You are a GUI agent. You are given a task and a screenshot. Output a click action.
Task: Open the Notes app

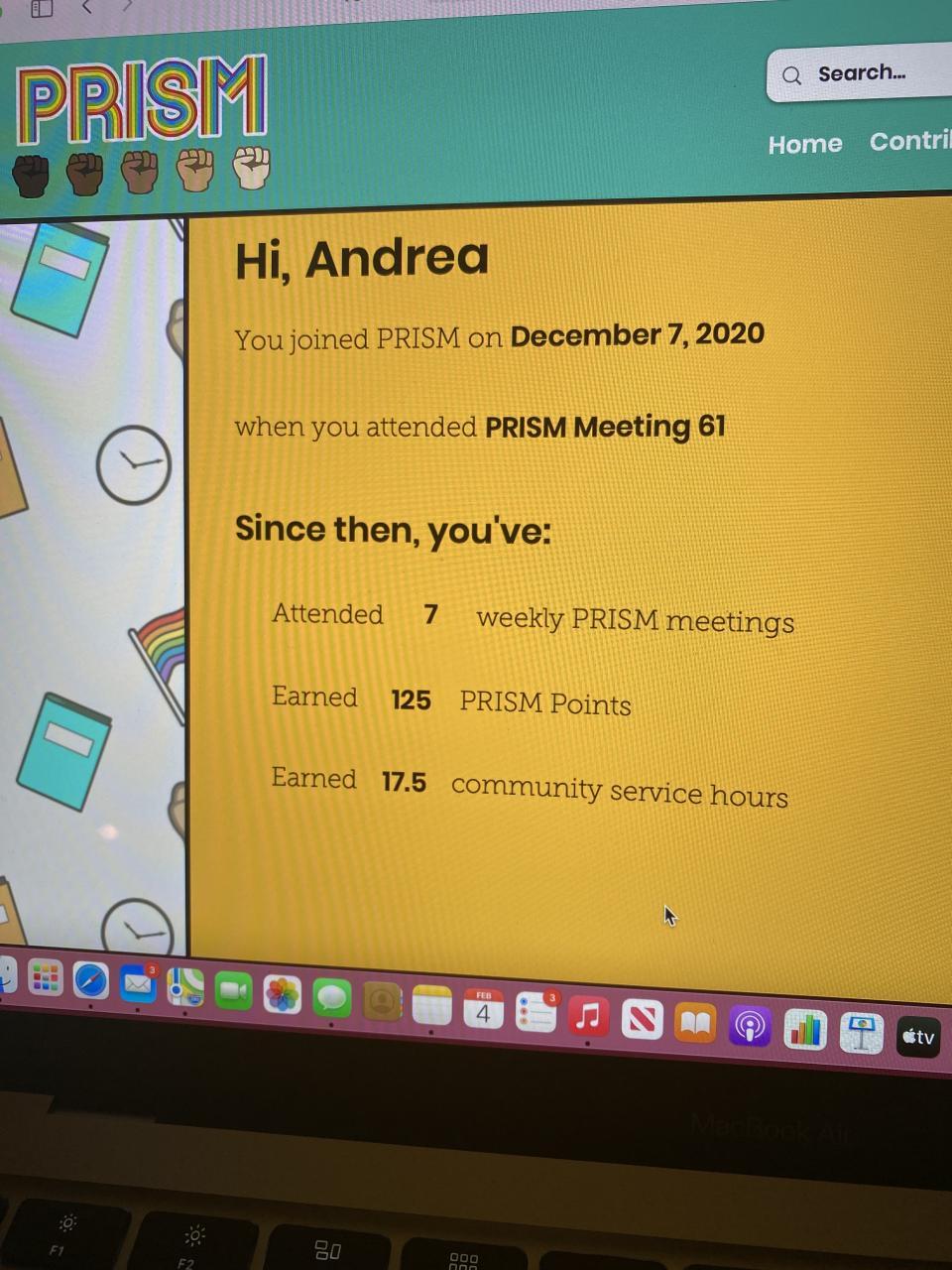432,1006
